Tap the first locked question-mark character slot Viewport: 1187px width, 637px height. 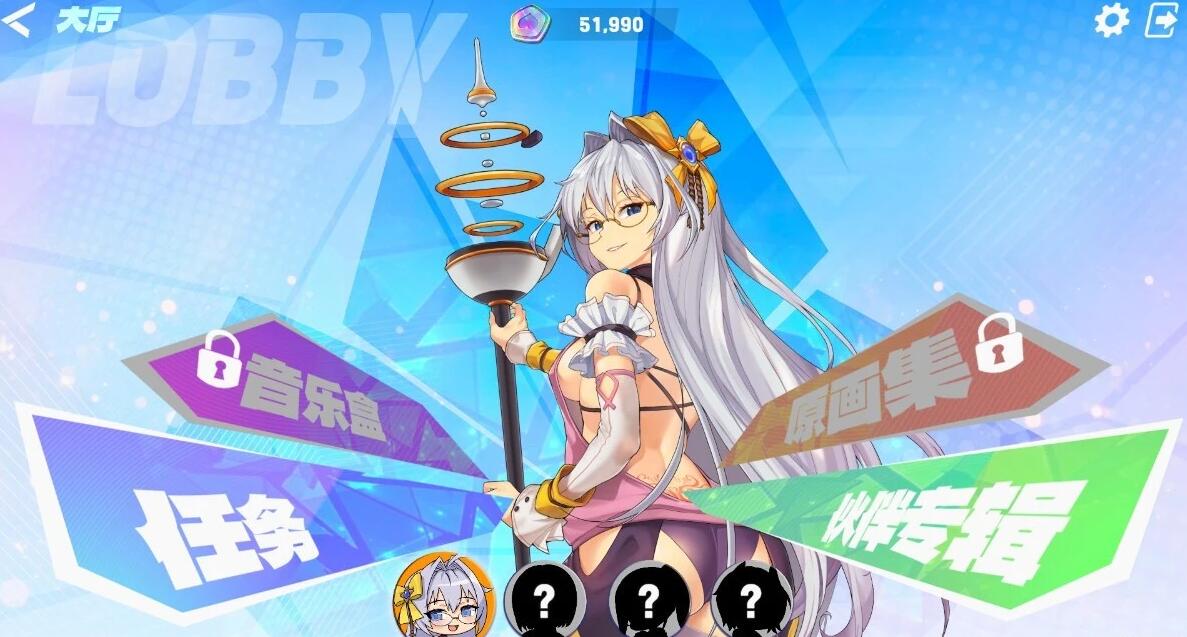pos(545,601)
